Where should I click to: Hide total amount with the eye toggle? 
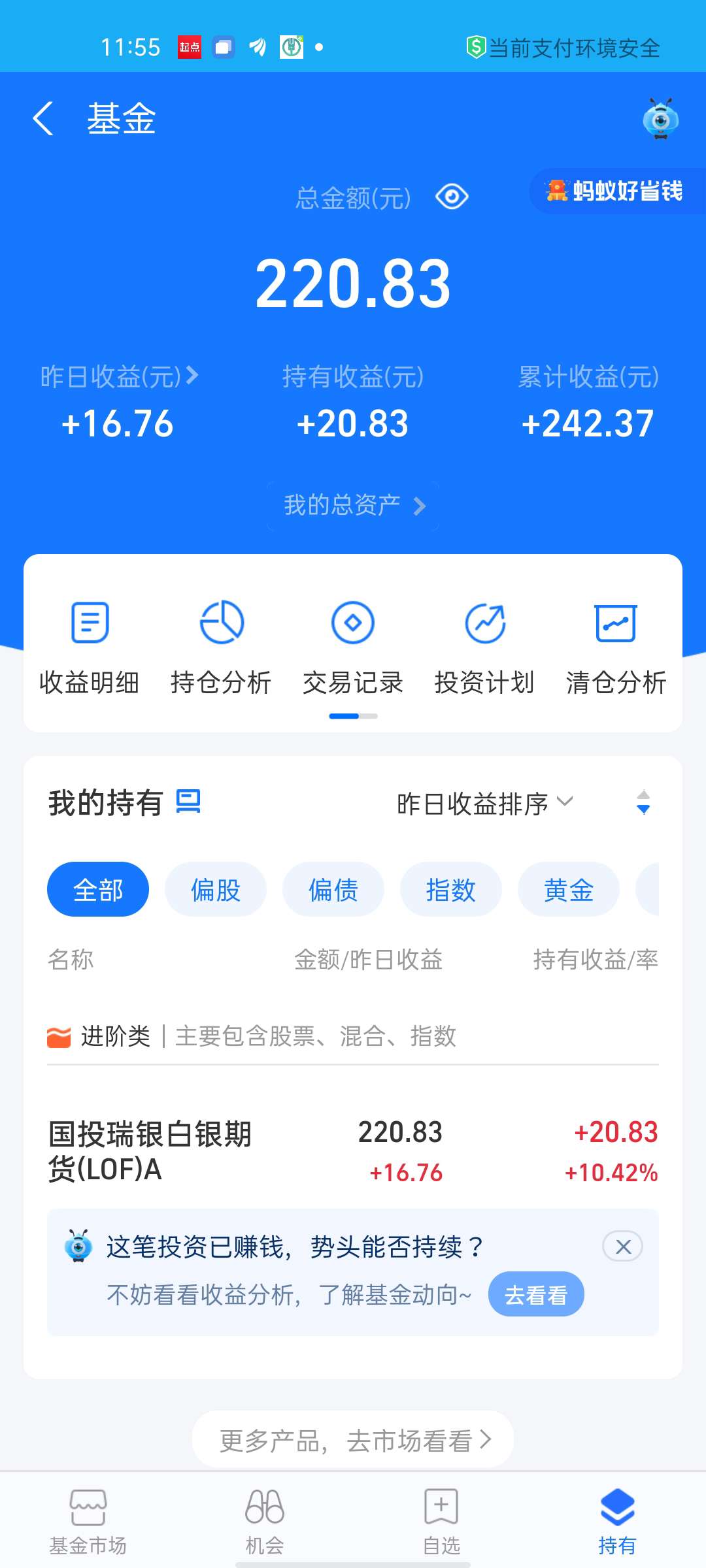coord(452,195)
